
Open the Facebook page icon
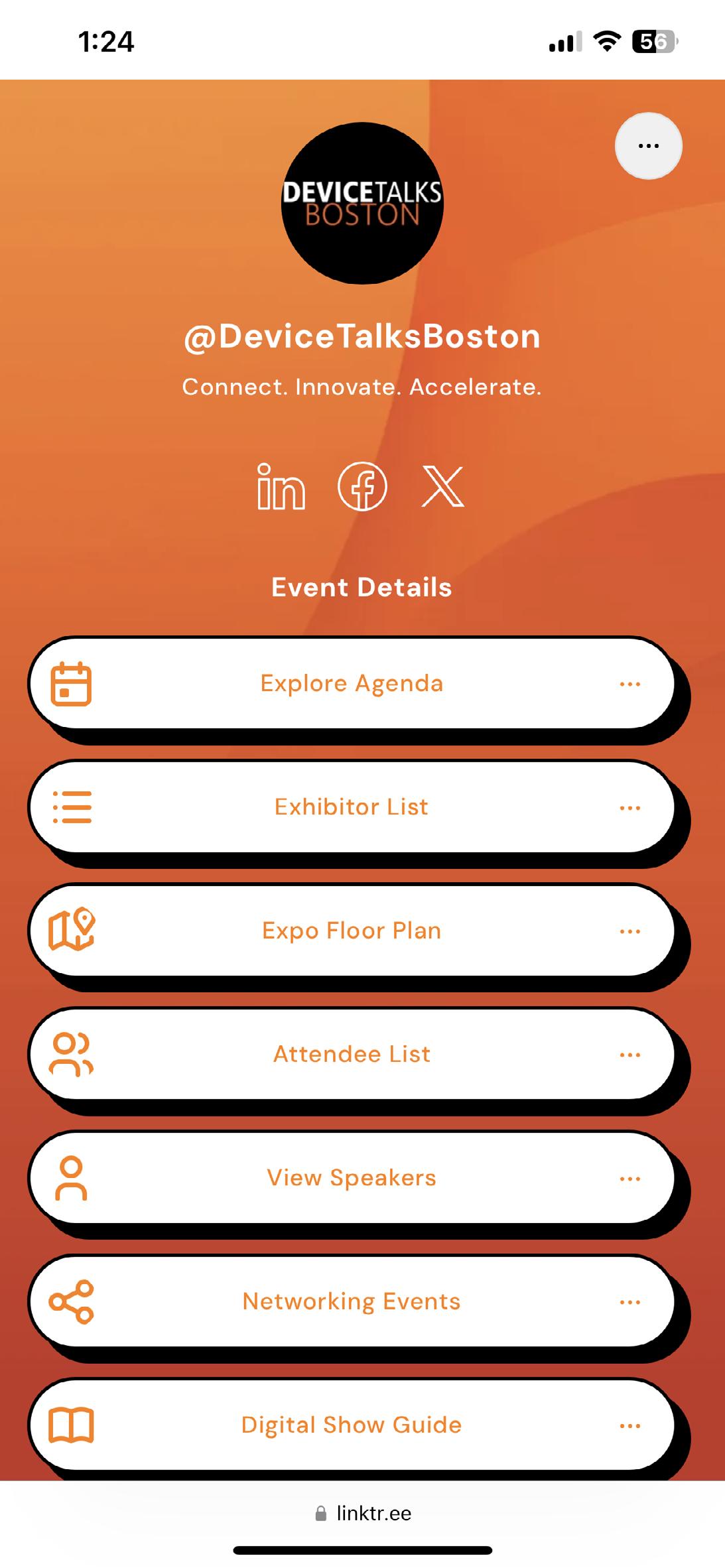[x=362, y=487]
